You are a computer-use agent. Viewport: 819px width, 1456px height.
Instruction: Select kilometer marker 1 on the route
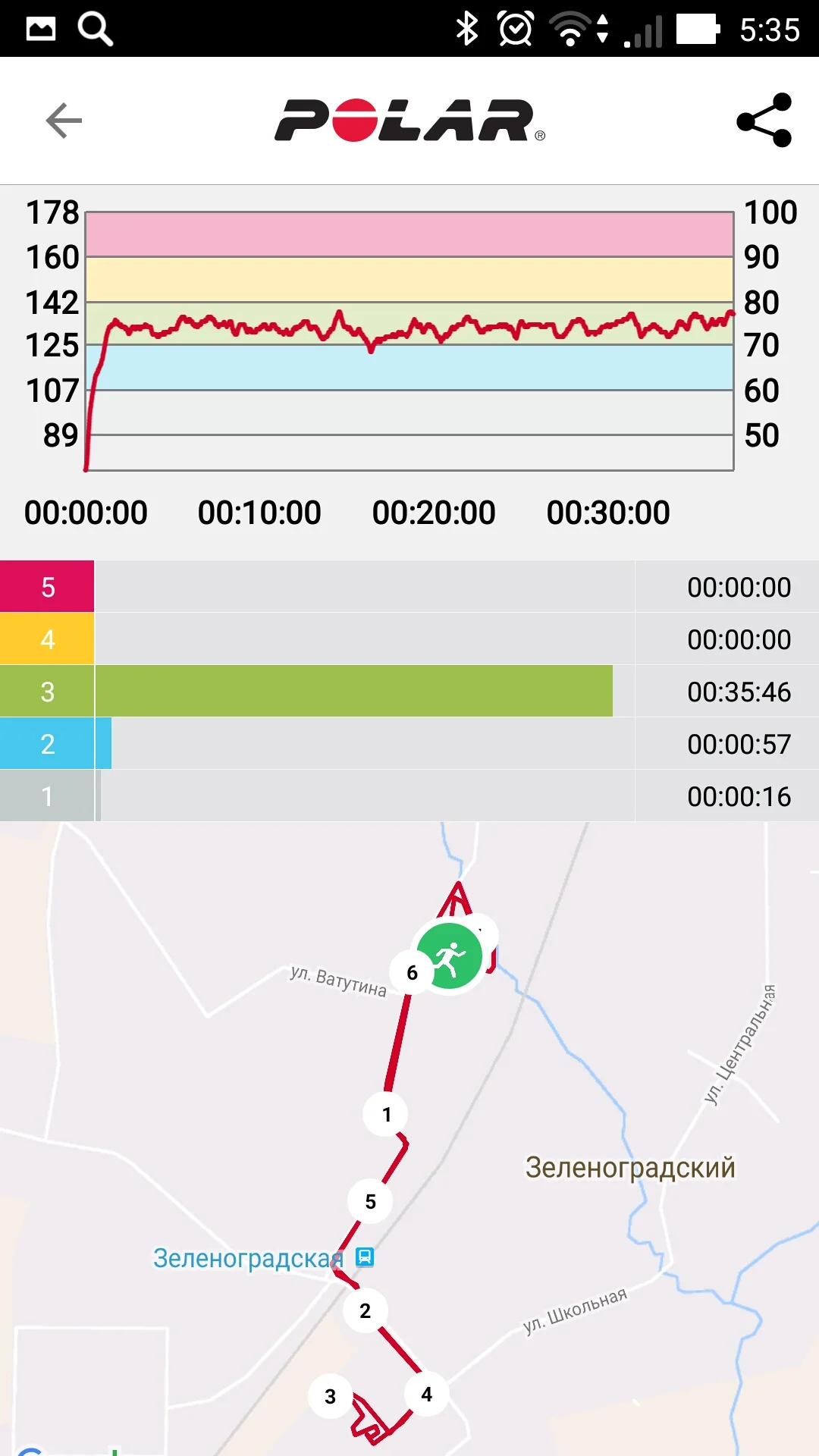tap(386, 1114)
